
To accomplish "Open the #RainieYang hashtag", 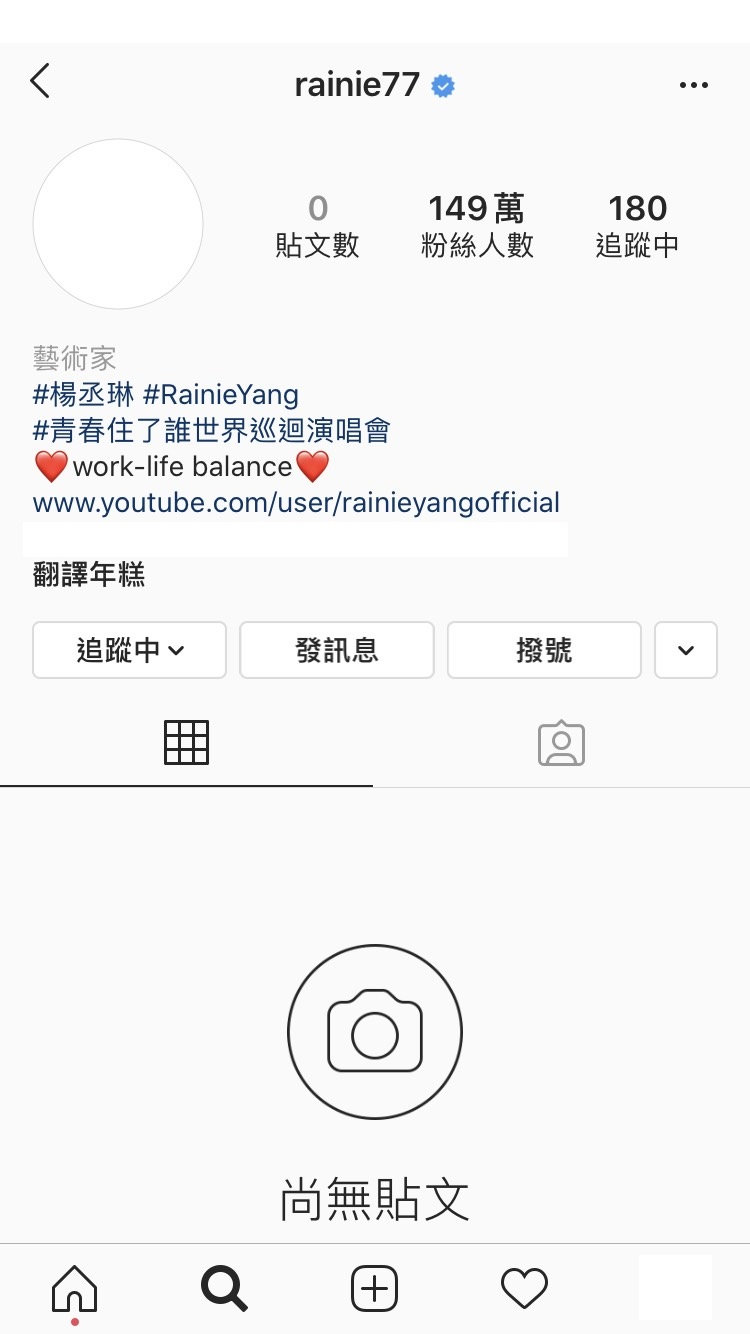I will (x=221, y=394).
